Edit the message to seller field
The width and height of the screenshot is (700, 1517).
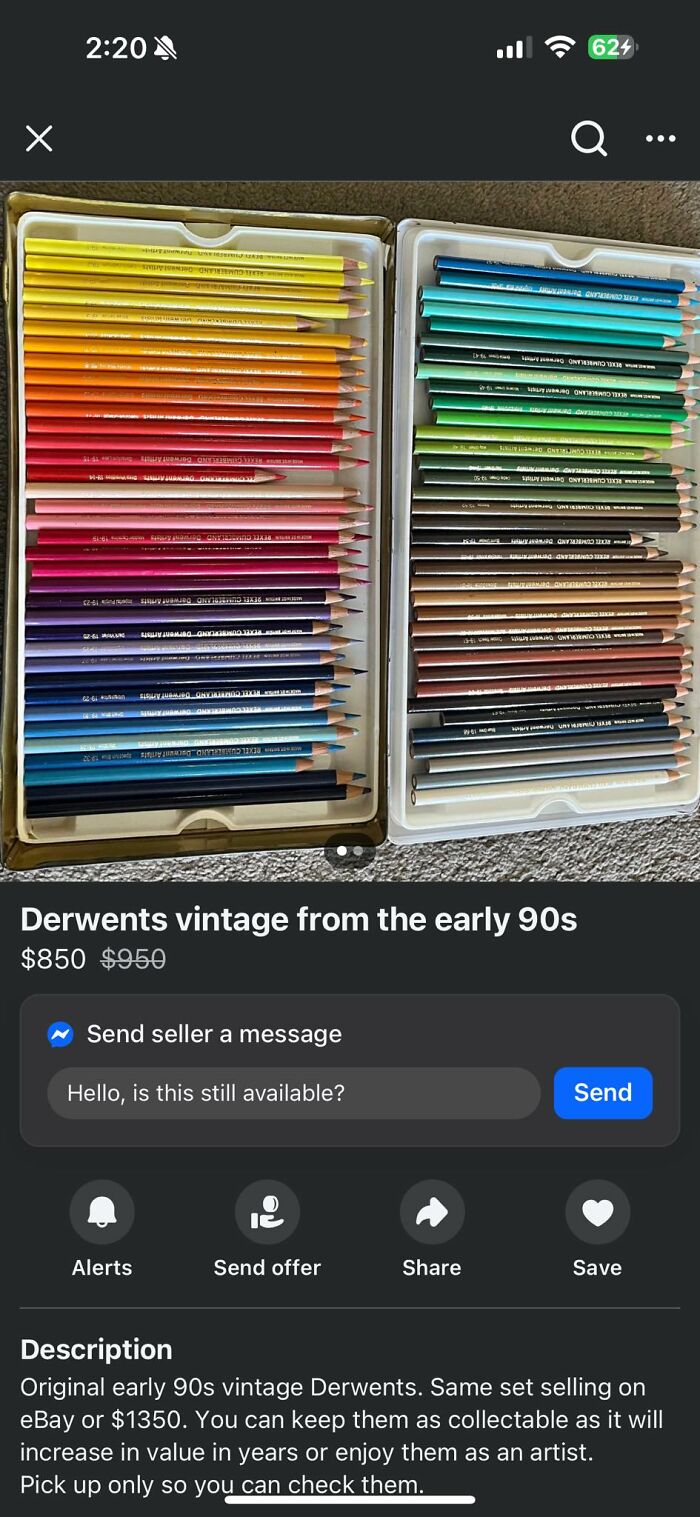(x=293, y=1093)
